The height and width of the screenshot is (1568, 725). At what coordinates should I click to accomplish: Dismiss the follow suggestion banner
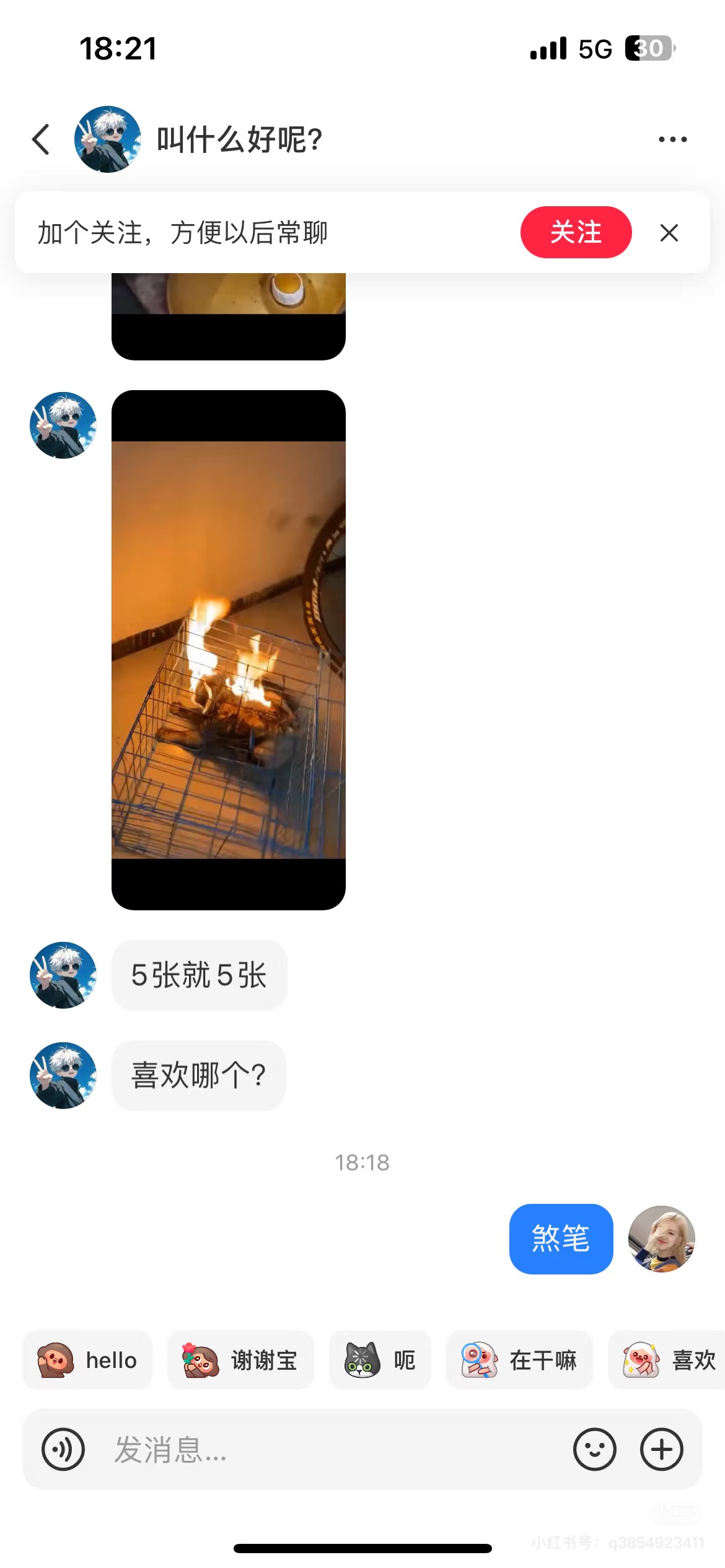click(669, 233)
